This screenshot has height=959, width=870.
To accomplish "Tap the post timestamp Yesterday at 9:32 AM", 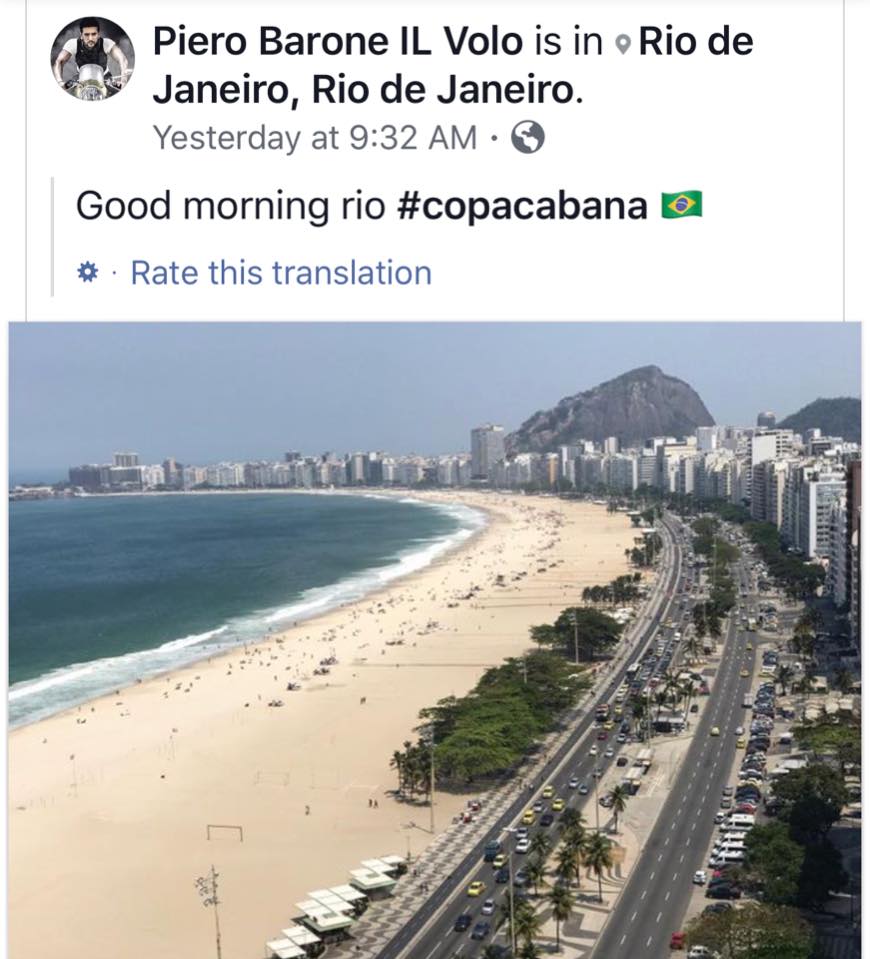I will click(x=314, y=138).
